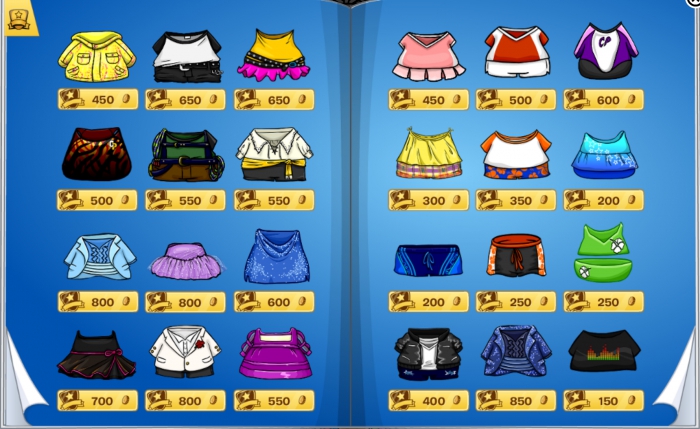This screenshot has height=429, width=700.
Task: Pick the purple and white top for 600 coins
Action: click(603, 52)
